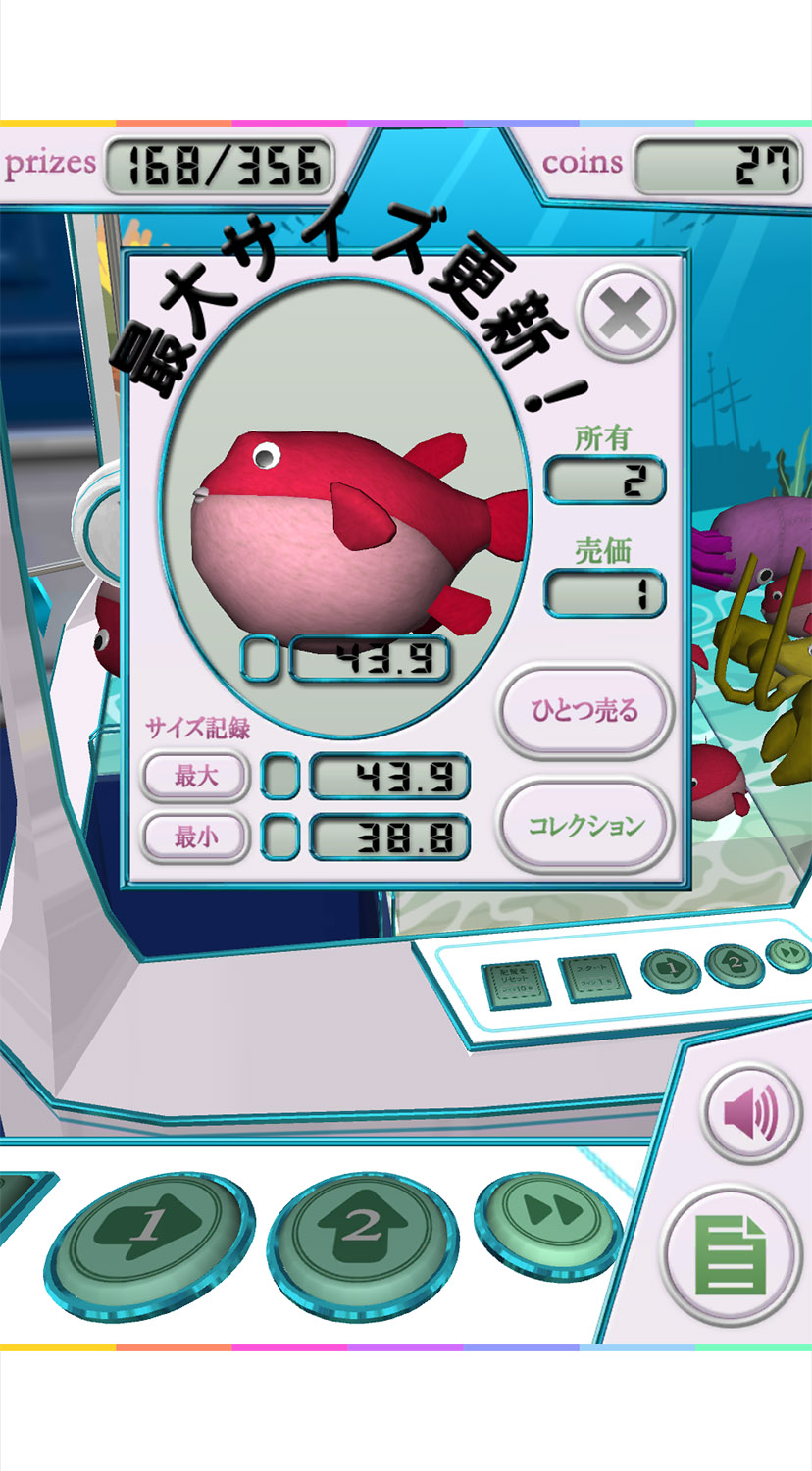
Task: Close the prize info dialog
Action: coord(626,315)
